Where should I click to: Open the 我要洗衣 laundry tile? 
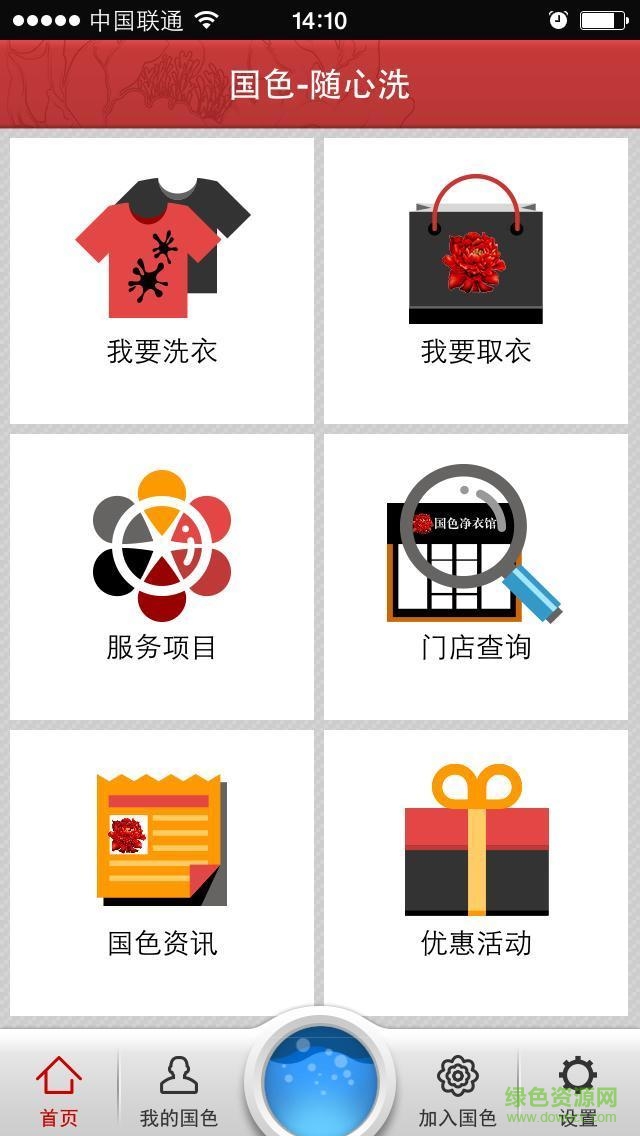pos(162,280)
